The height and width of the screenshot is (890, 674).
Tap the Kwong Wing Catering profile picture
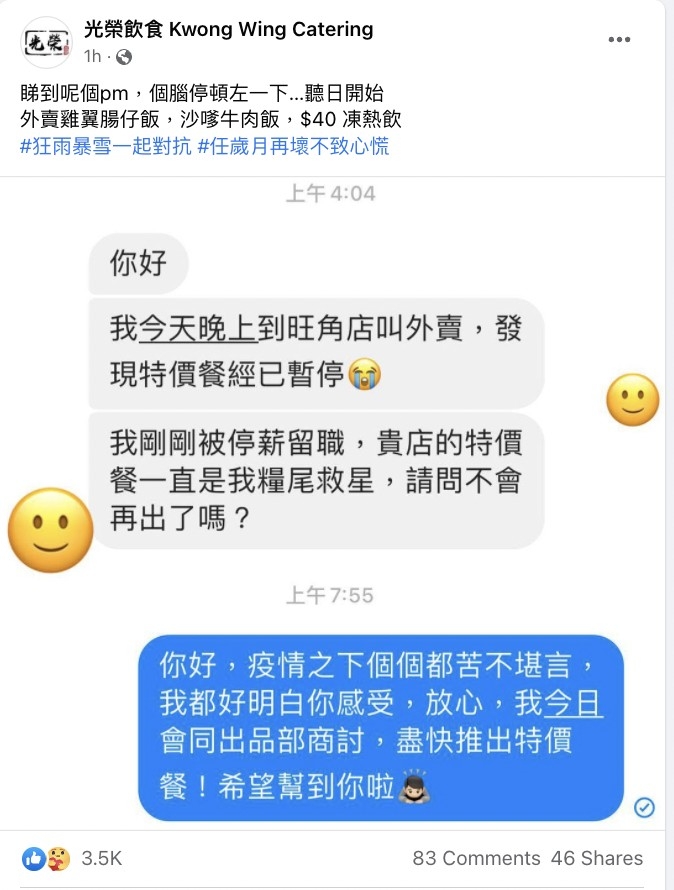[x=47, y=42]
